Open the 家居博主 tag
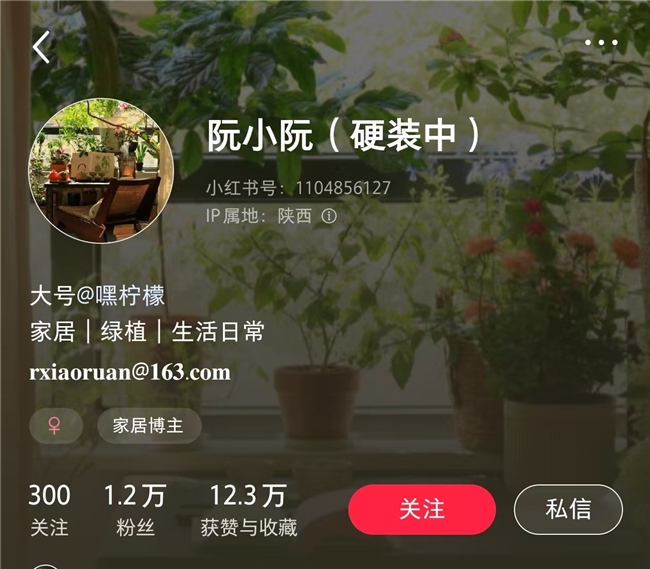Image resolution: width=650 pixels, height=569 pixels. point(149,426)
